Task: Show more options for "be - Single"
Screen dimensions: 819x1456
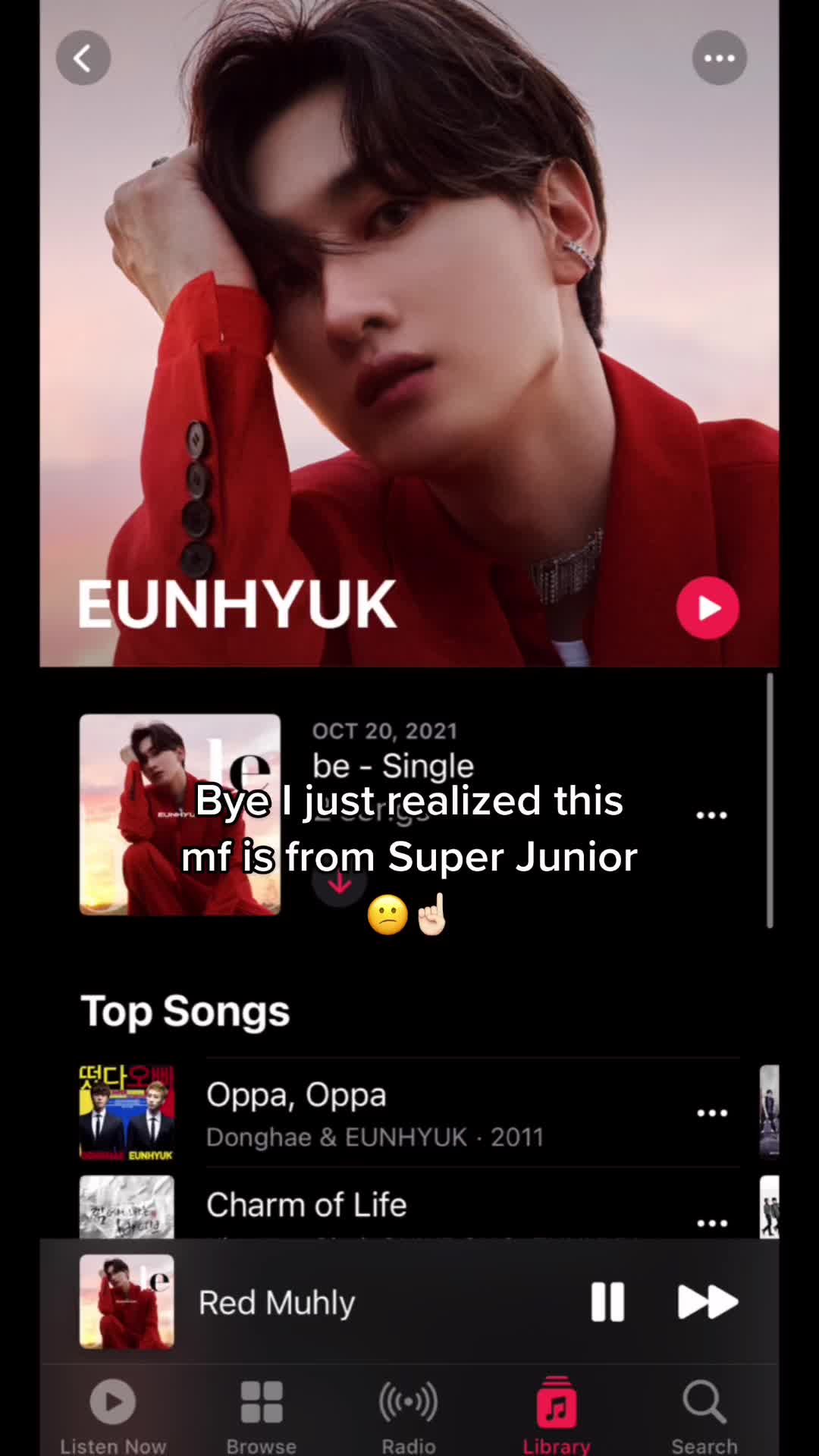Action: point(711,815)
